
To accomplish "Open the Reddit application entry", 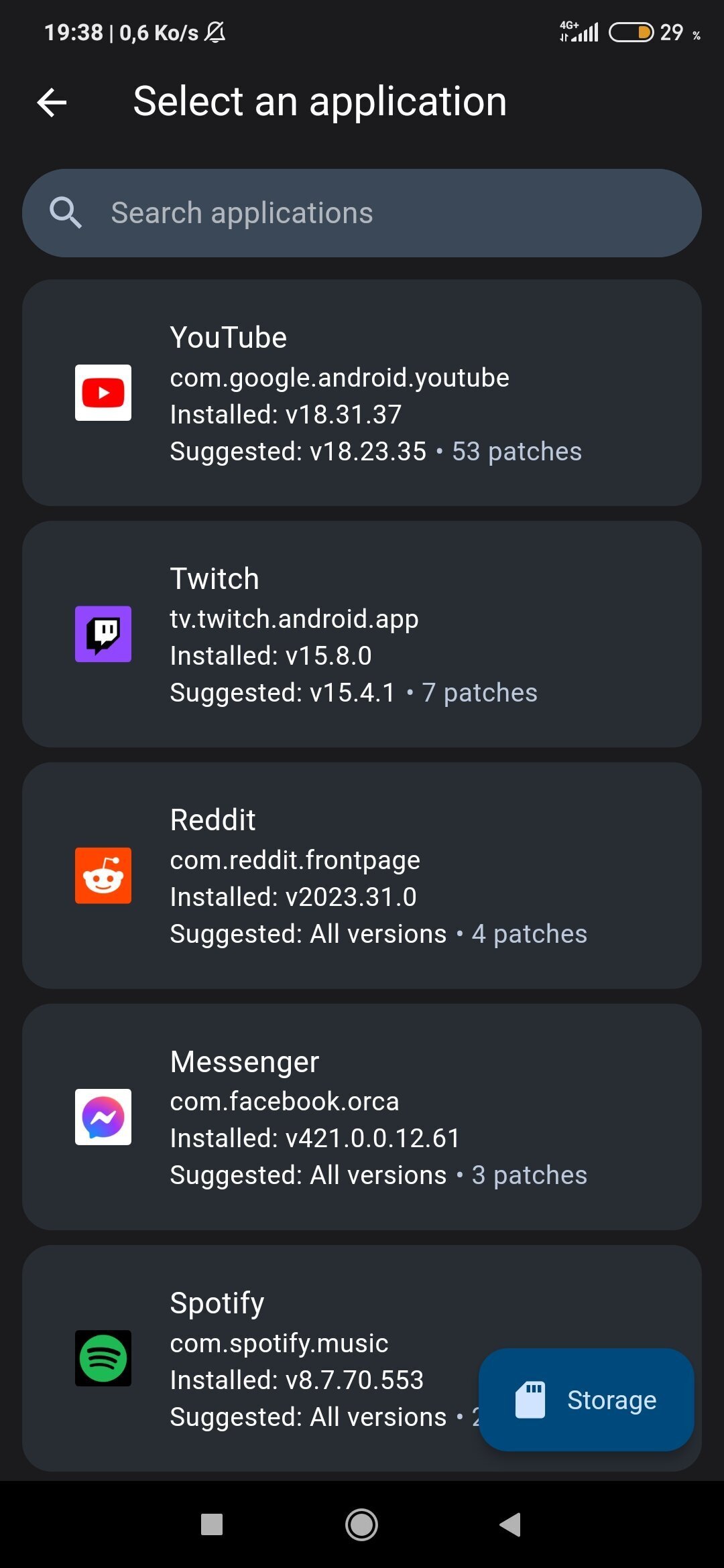I will (362, 875).
